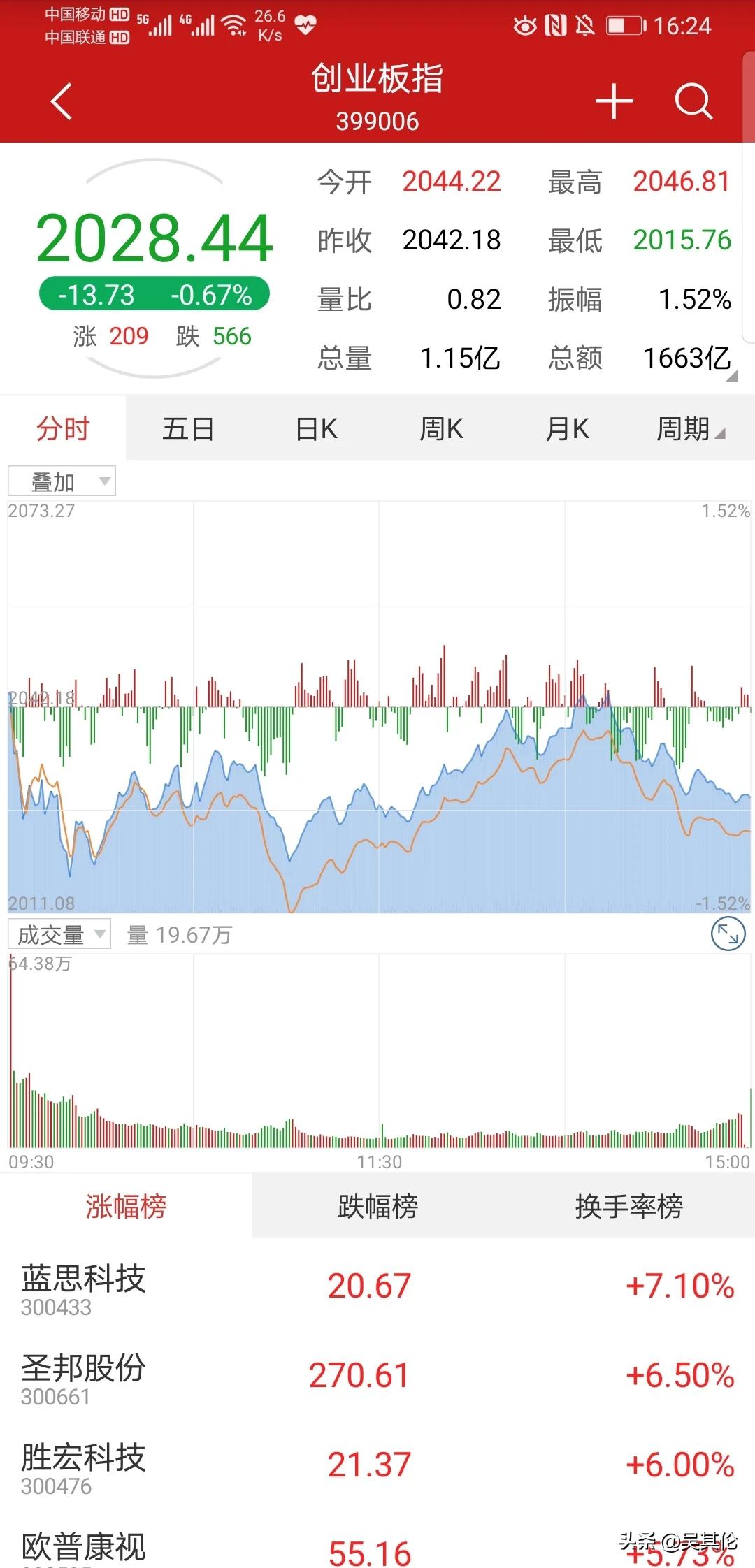Open the 周期 period dropdown
This screenshot has height=1568, width=755.
[x=690, y=428]
